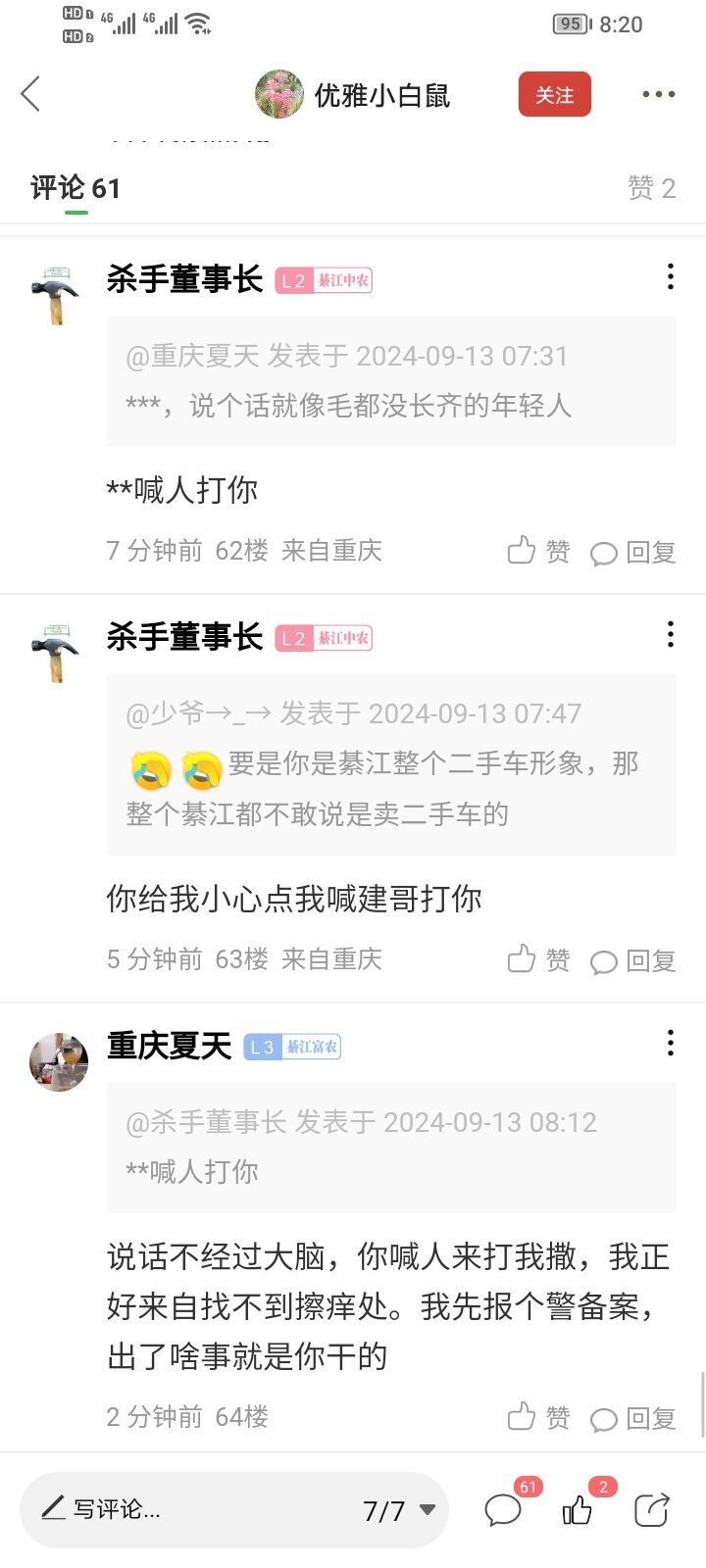Tap the 写评论 comment input field
The width and height of the screenshot is (706, 1568).
tap(176, 1509)
